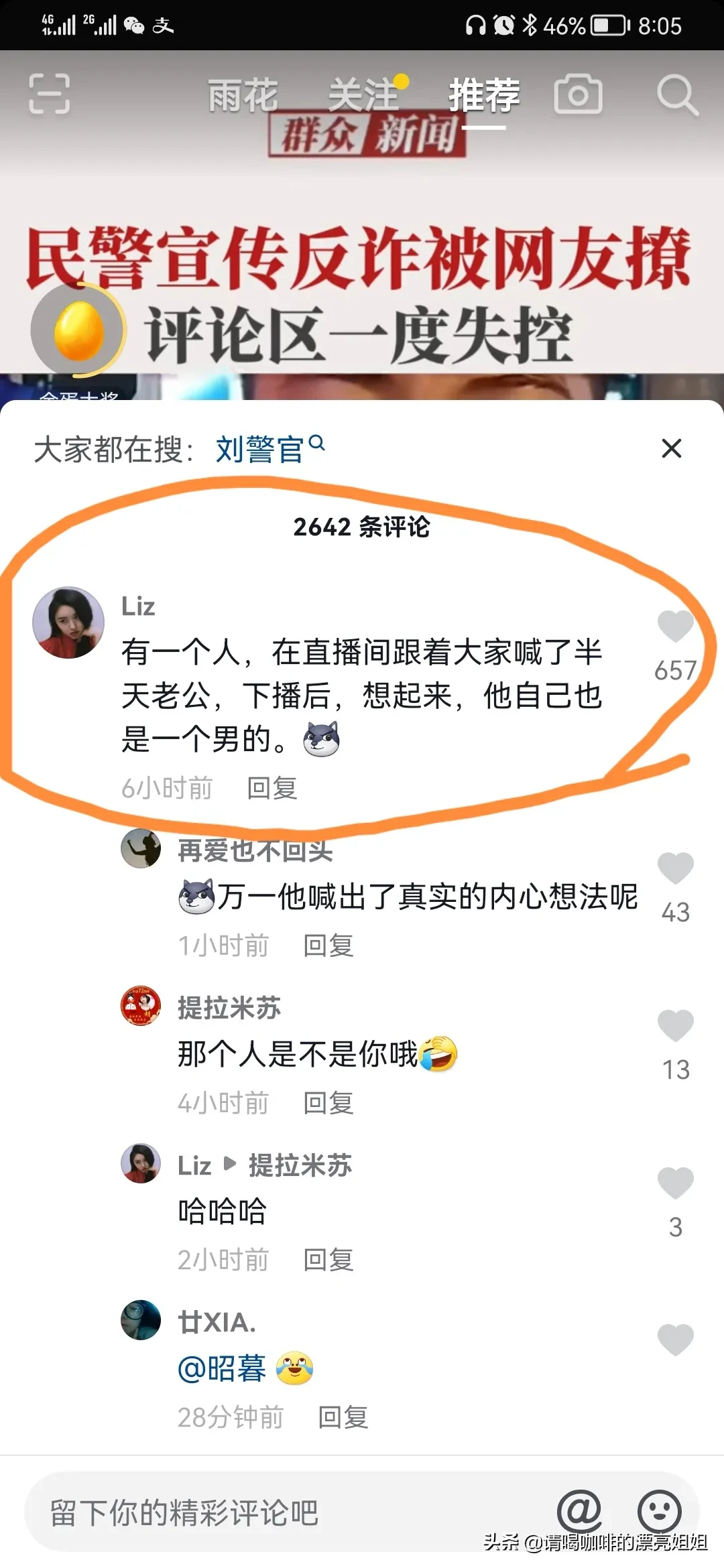Open the mentioned user @昭暮

coord(222,1368)
